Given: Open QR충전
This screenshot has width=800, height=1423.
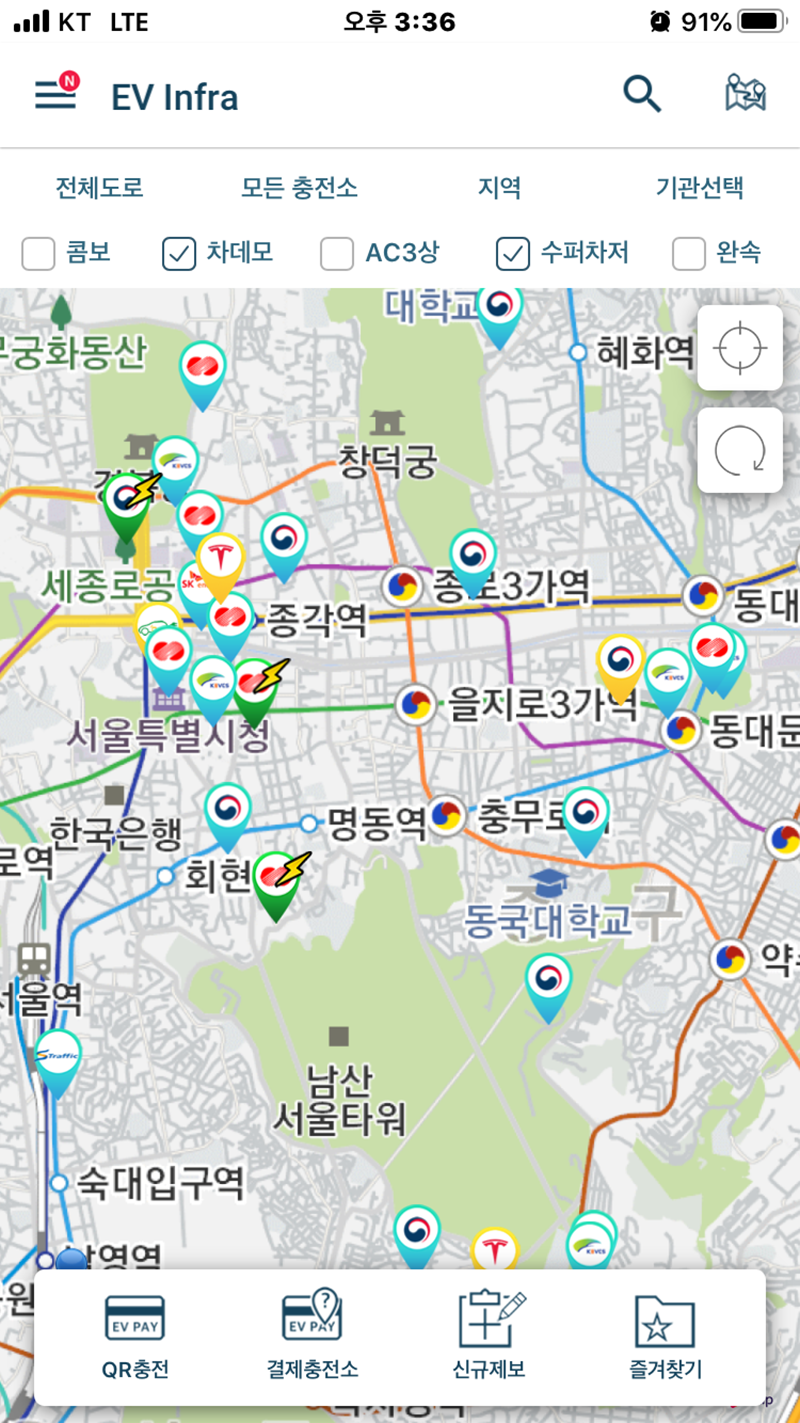Looking at the screenshot, I should [x=135, y=1337].
